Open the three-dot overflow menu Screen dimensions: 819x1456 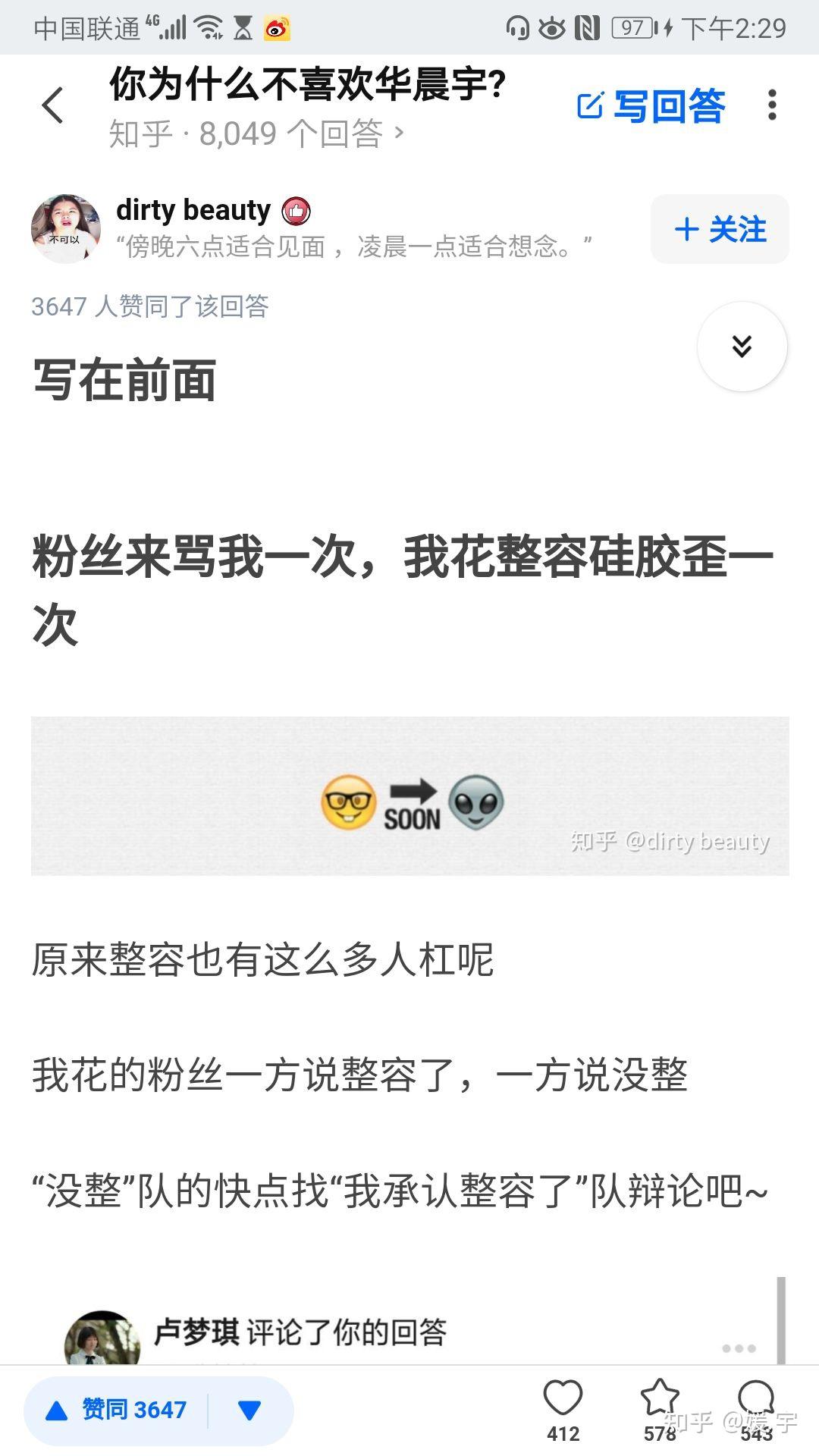[772, 105]
